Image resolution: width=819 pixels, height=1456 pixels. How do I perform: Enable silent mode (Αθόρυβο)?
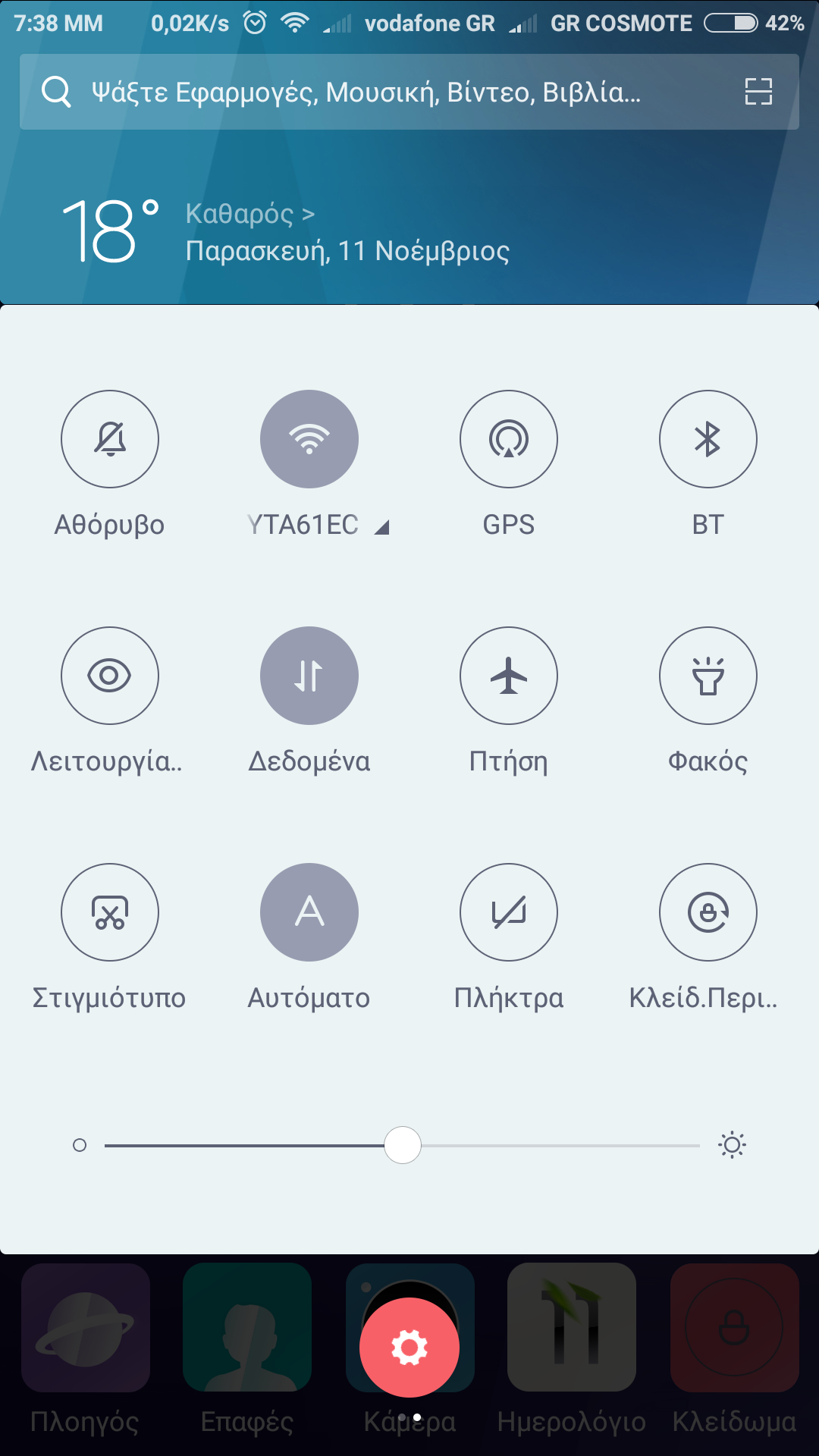point(110,439)
